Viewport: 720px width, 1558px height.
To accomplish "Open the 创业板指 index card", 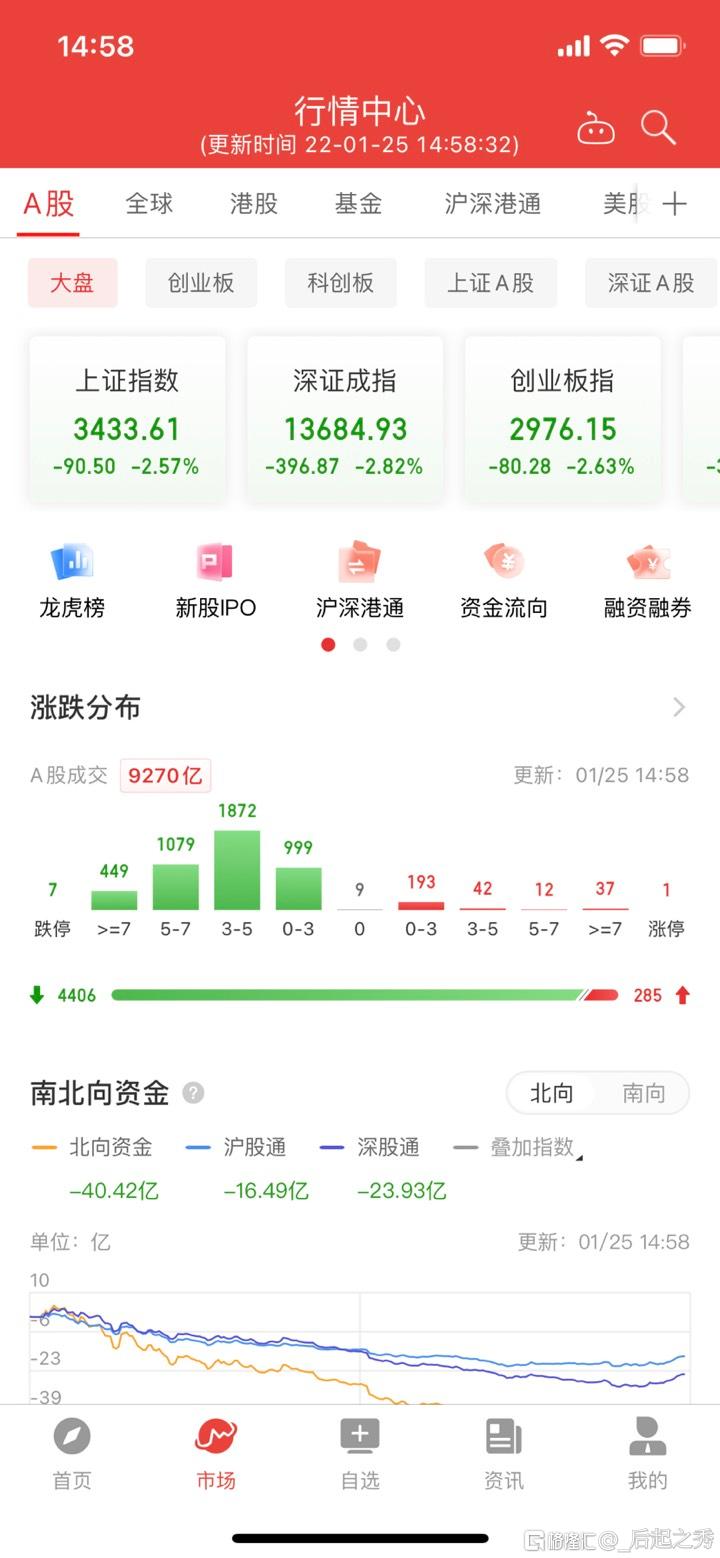I will click(562, 420).
